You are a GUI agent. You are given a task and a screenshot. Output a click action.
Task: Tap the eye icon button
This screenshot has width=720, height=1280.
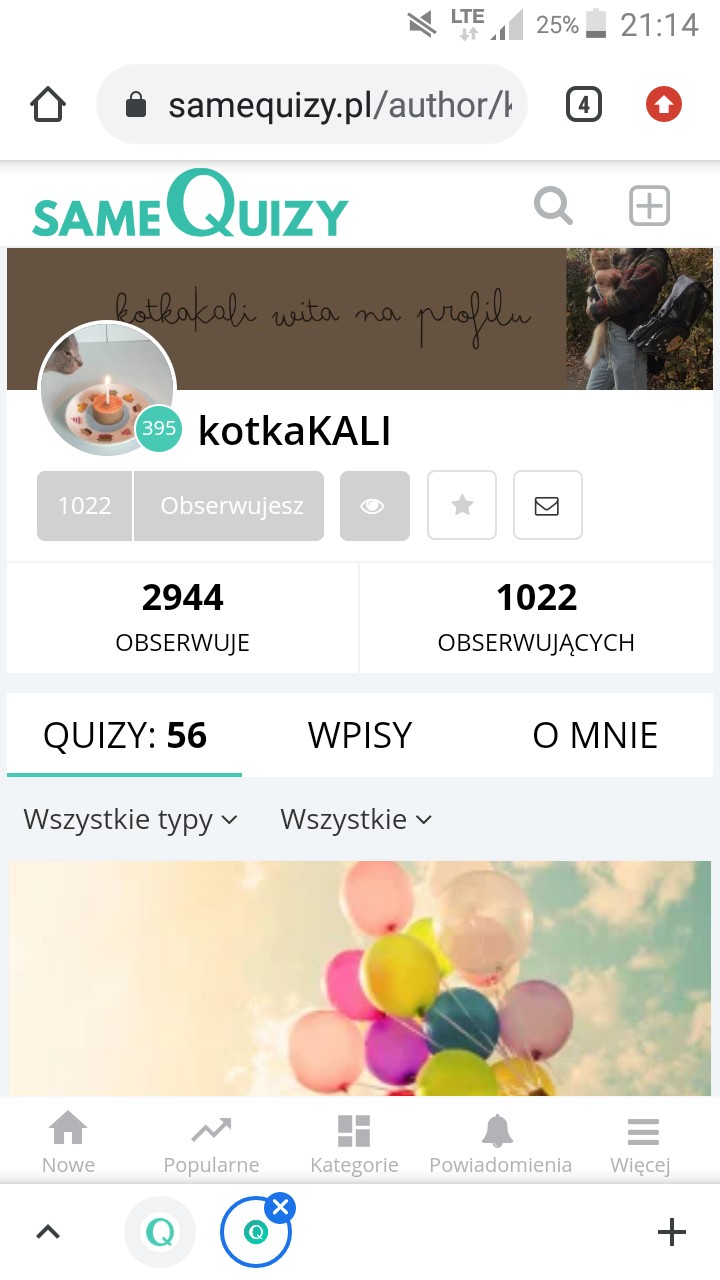[374, 506]
